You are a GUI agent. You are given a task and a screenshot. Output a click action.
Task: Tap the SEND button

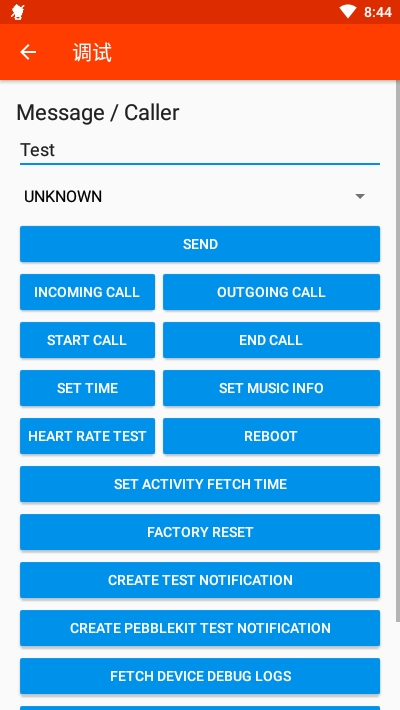[x=200, y=244]
